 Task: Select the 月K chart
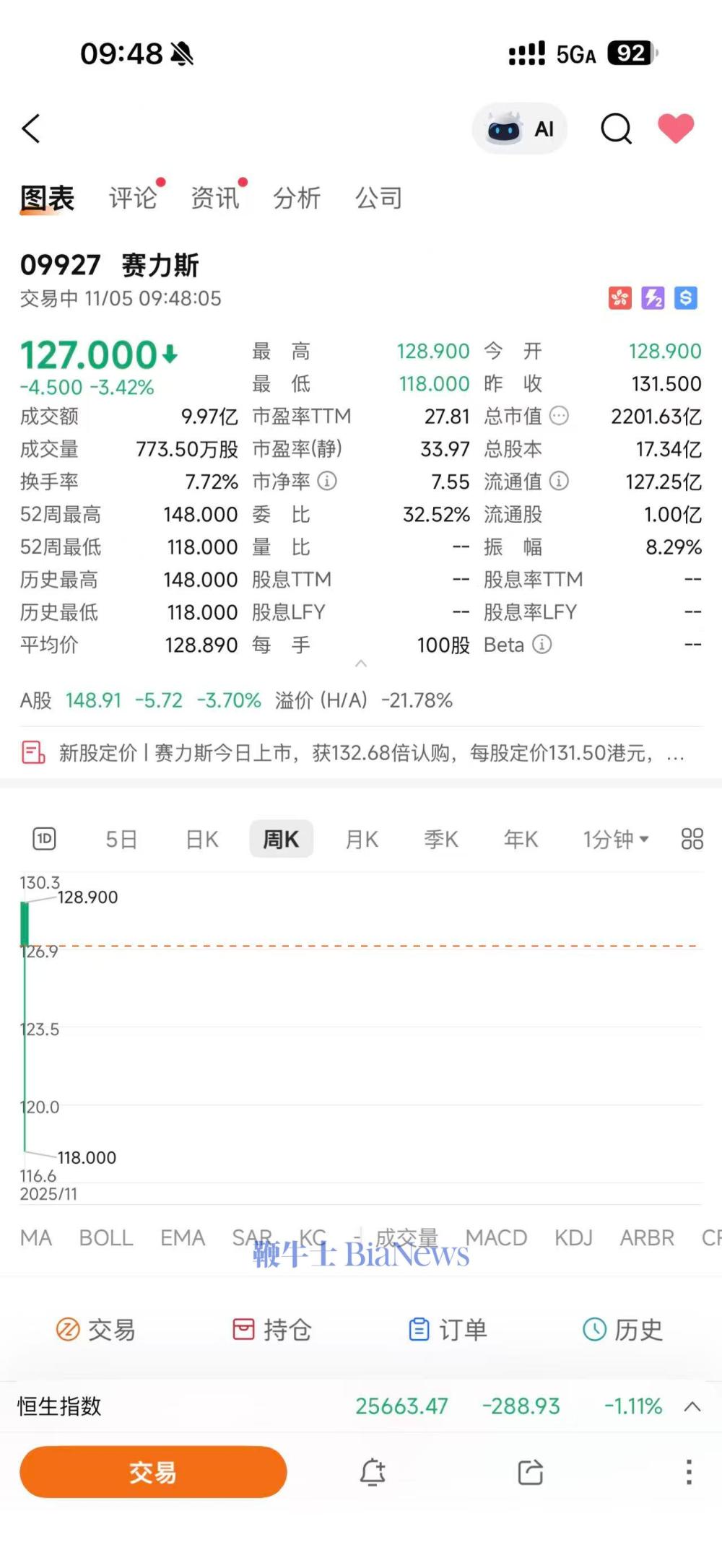[362, 839]
